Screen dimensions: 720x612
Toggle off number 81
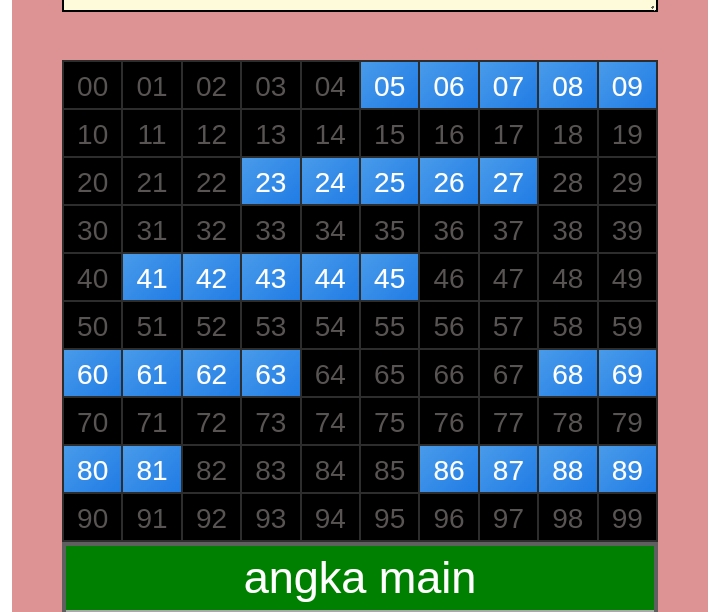click(x=151, y=470)
